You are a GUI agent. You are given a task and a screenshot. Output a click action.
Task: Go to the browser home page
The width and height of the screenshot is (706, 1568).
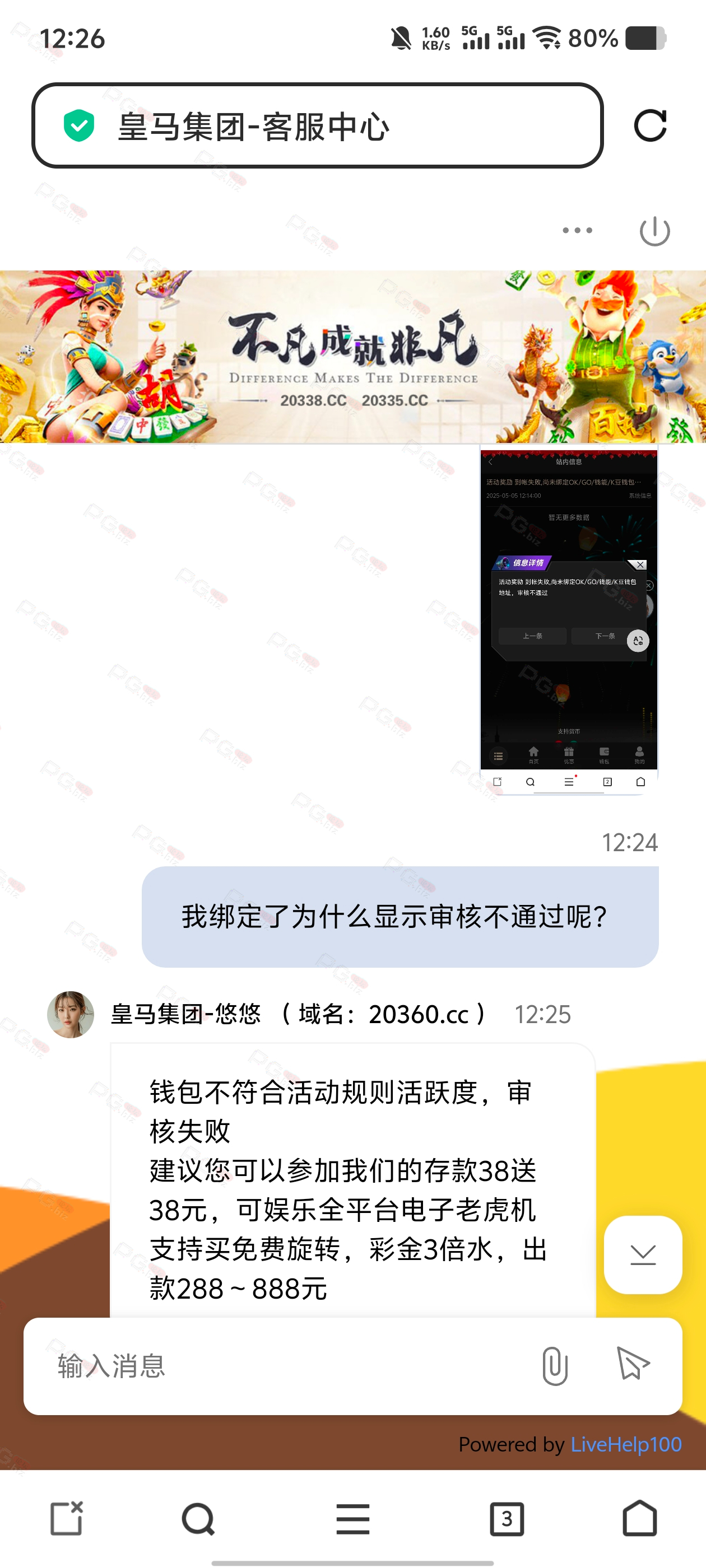[x=640, y=1519]
